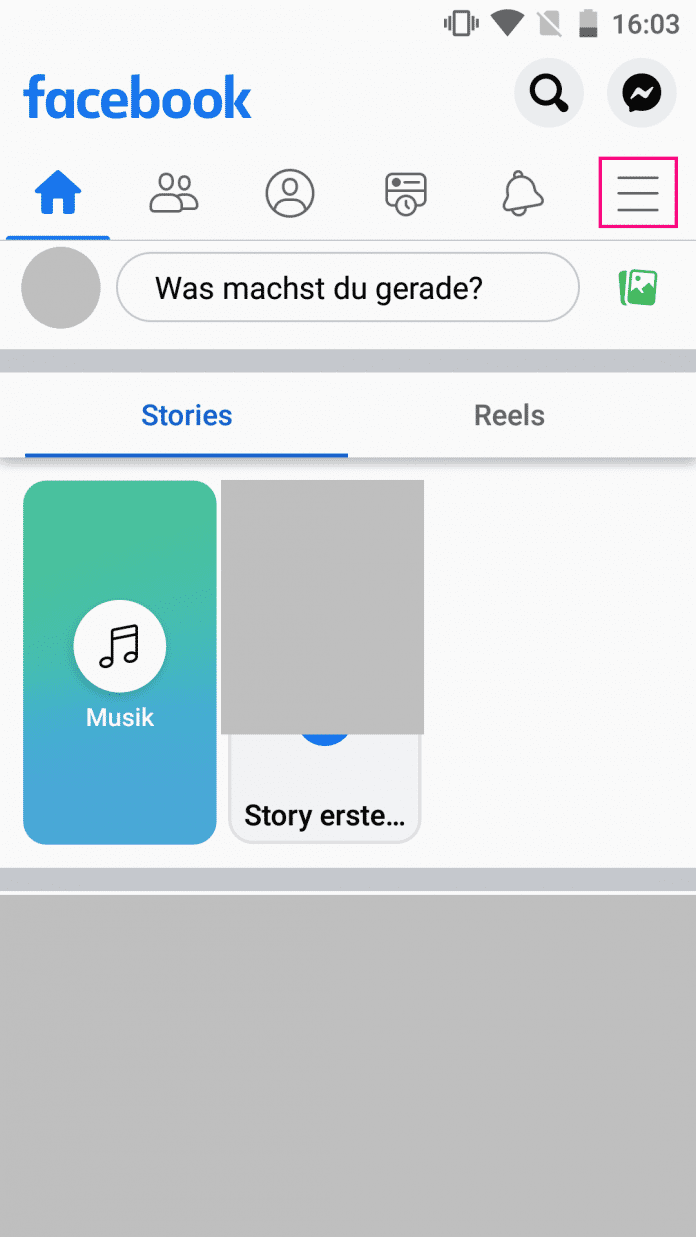Open the hamburger menu
696x1237 pixels.
coord(638,193)
